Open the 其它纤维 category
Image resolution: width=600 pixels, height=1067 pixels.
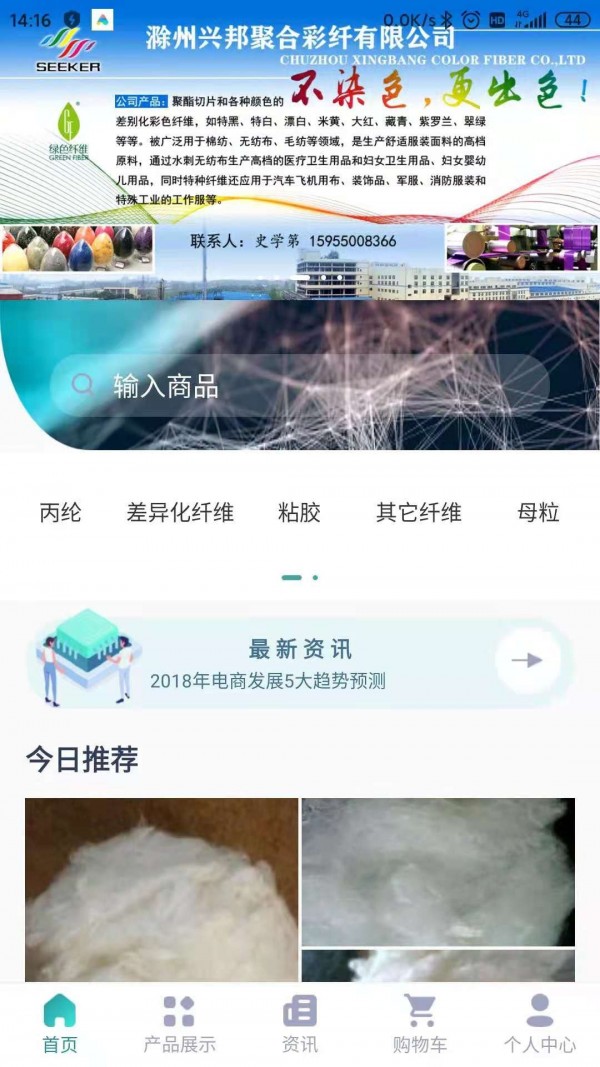419,513
